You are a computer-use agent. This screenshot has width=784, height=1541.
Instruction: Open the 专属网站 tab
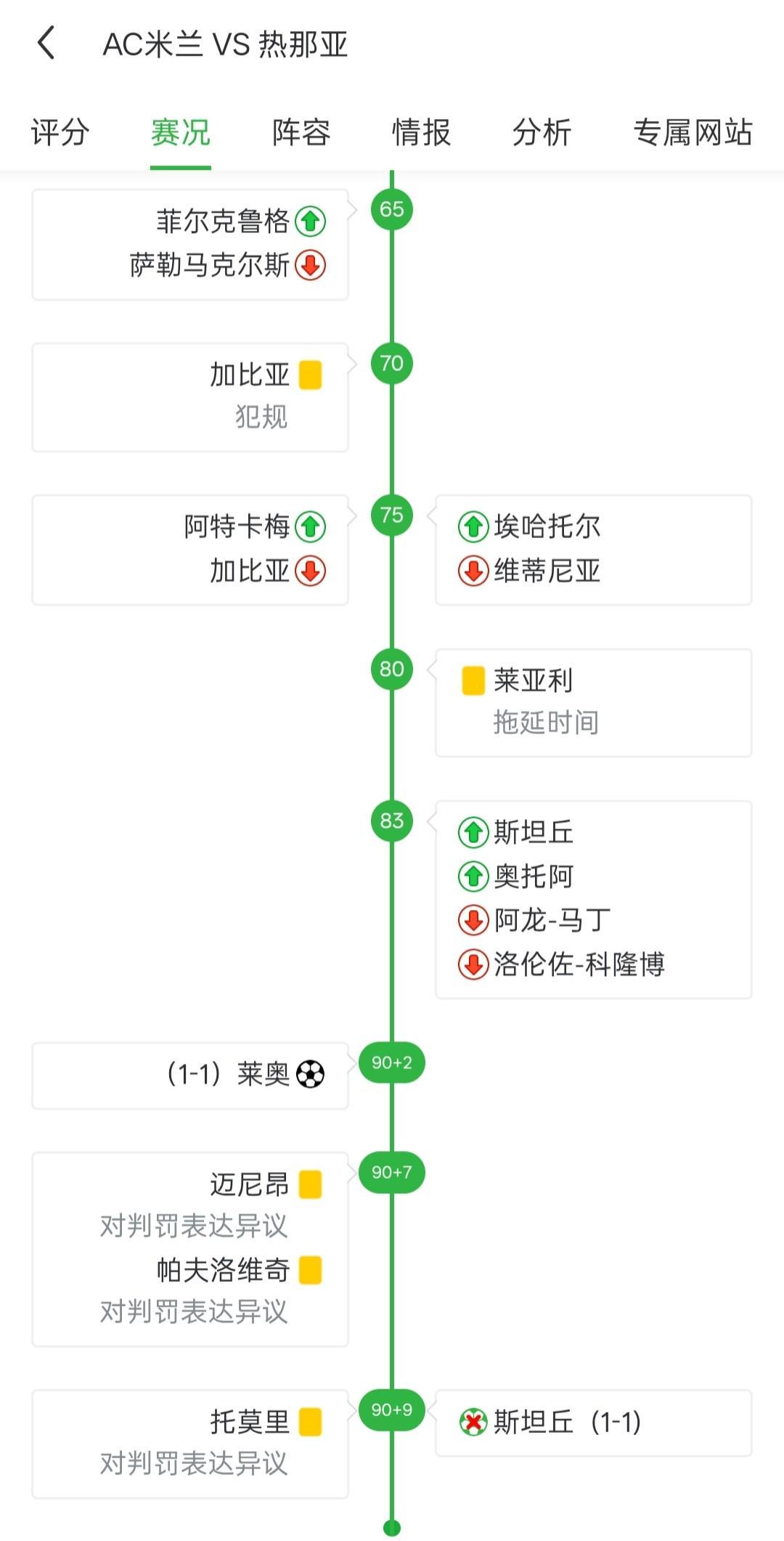(693, 133)
